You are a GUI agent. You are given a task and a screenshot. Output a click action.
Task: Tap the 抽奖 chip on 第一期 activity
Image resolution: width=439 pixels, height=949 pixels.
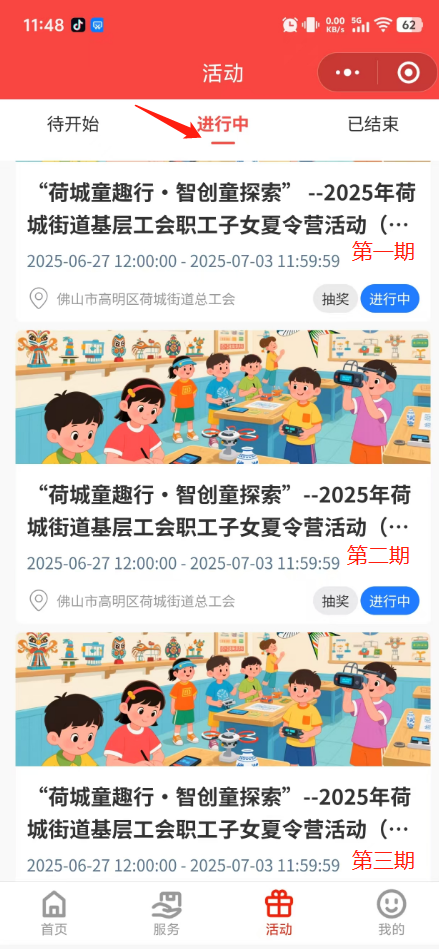[x=335, y=298]
